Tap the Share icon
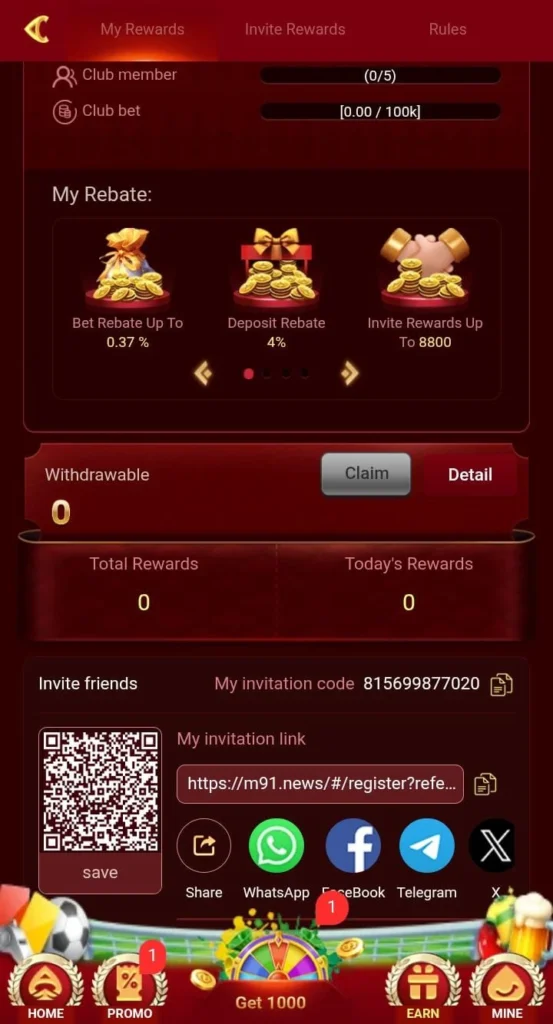The width and height of the screenshot is (553, 1024). click(204, 846)
